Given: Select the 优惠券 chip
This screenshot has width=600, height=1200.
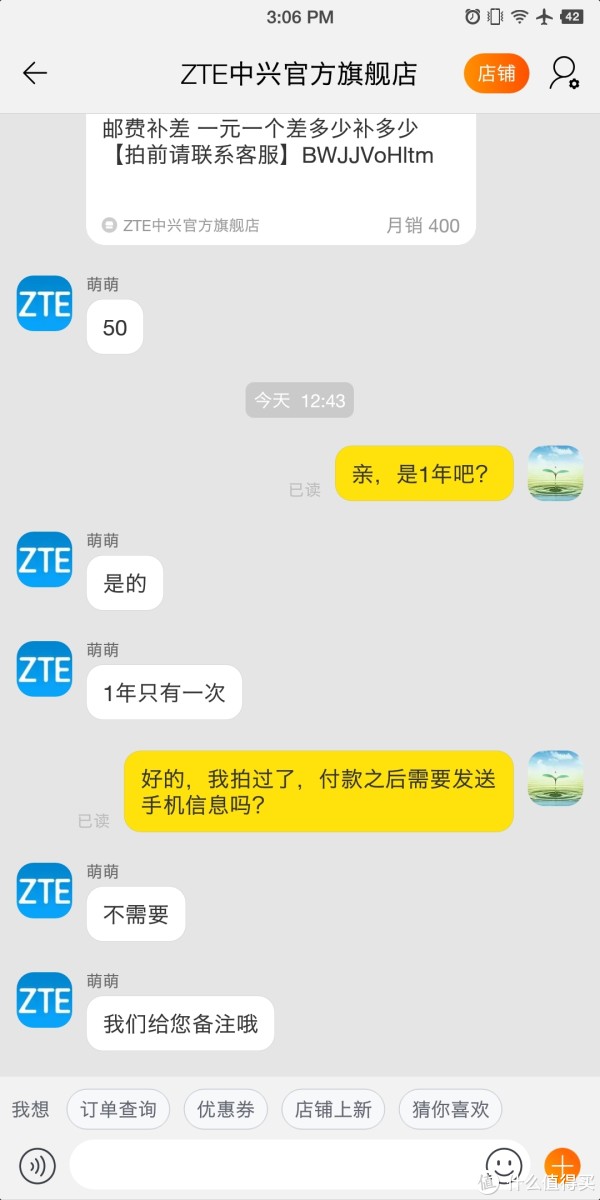Looking at the screenshot, I should pyautogui.click(x=225, y=1109).
